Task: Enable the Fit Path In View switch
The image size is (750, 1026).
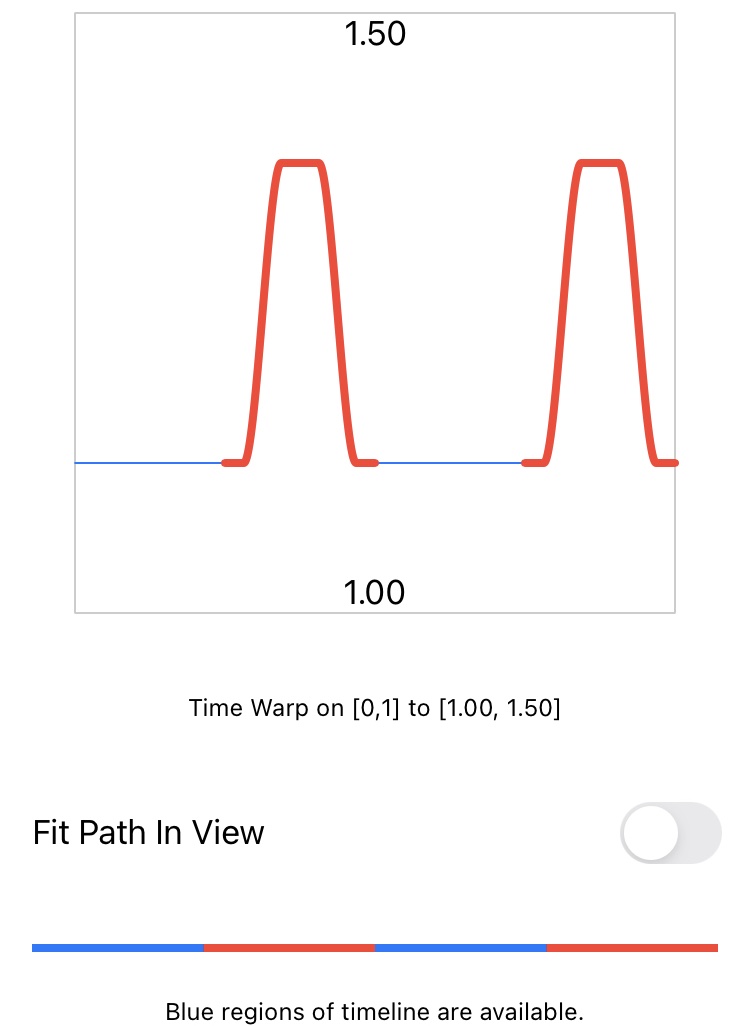Action: pyautogui.click(x=670, y=832)
